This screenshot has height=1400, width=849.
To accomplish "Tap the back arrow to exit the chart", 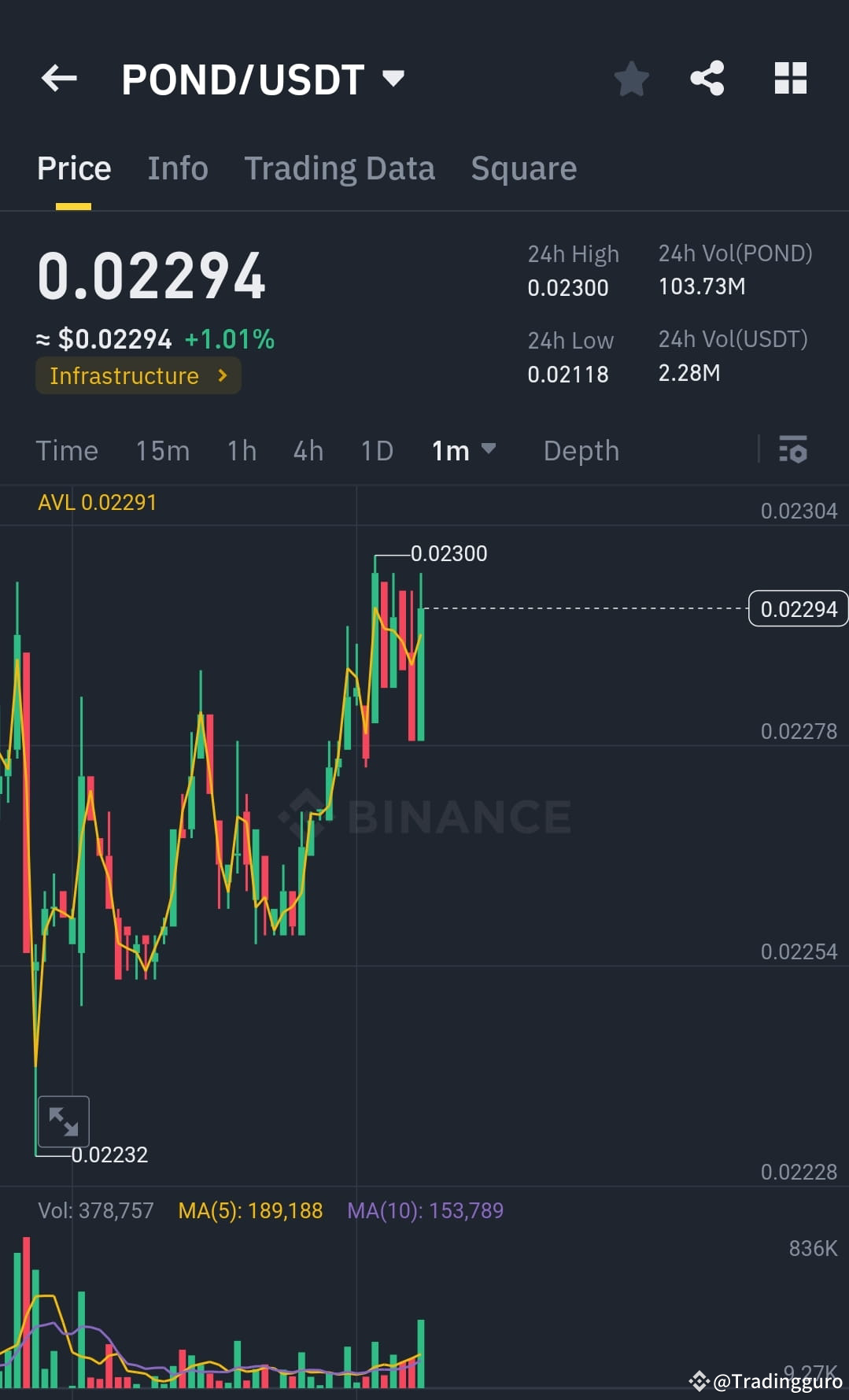I will 59,78.
